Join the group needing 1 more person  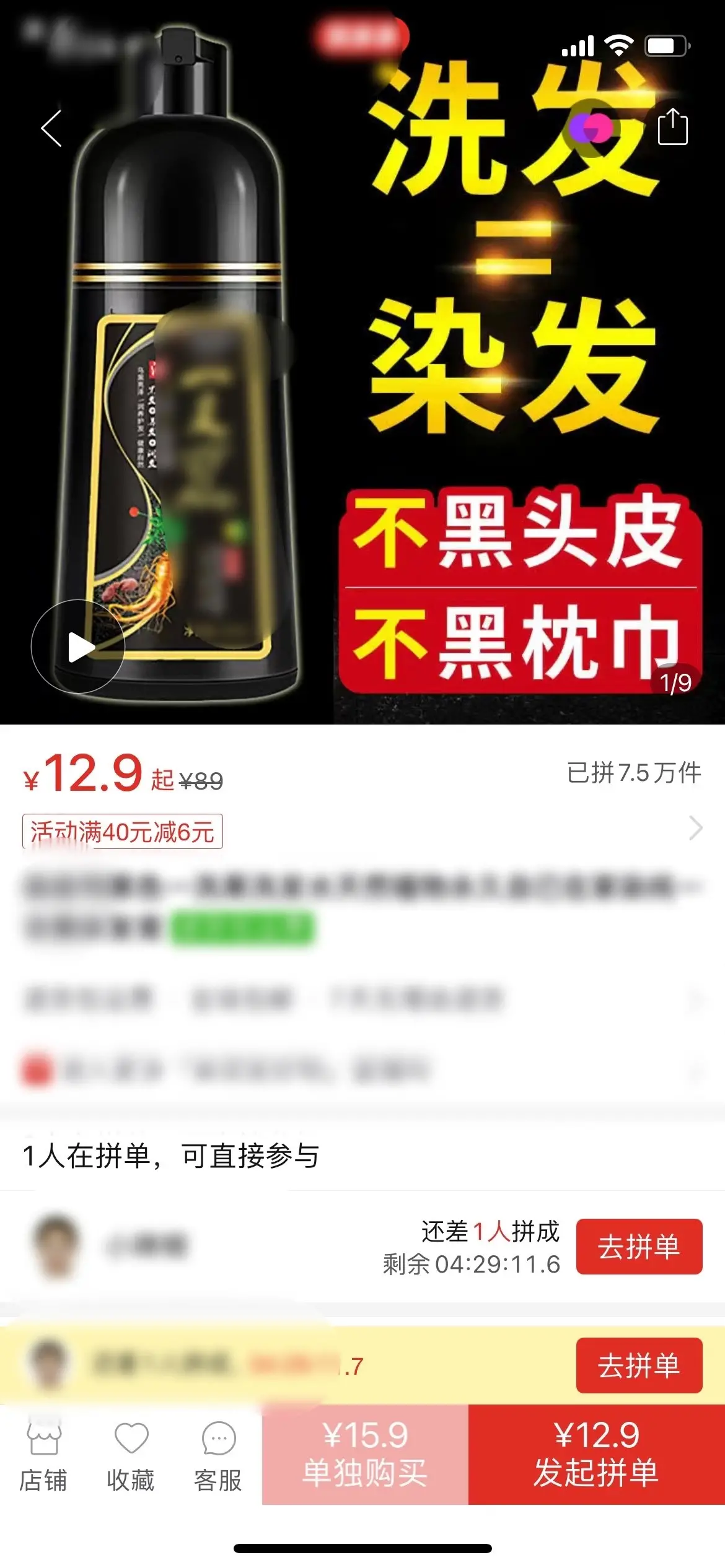639,1247
